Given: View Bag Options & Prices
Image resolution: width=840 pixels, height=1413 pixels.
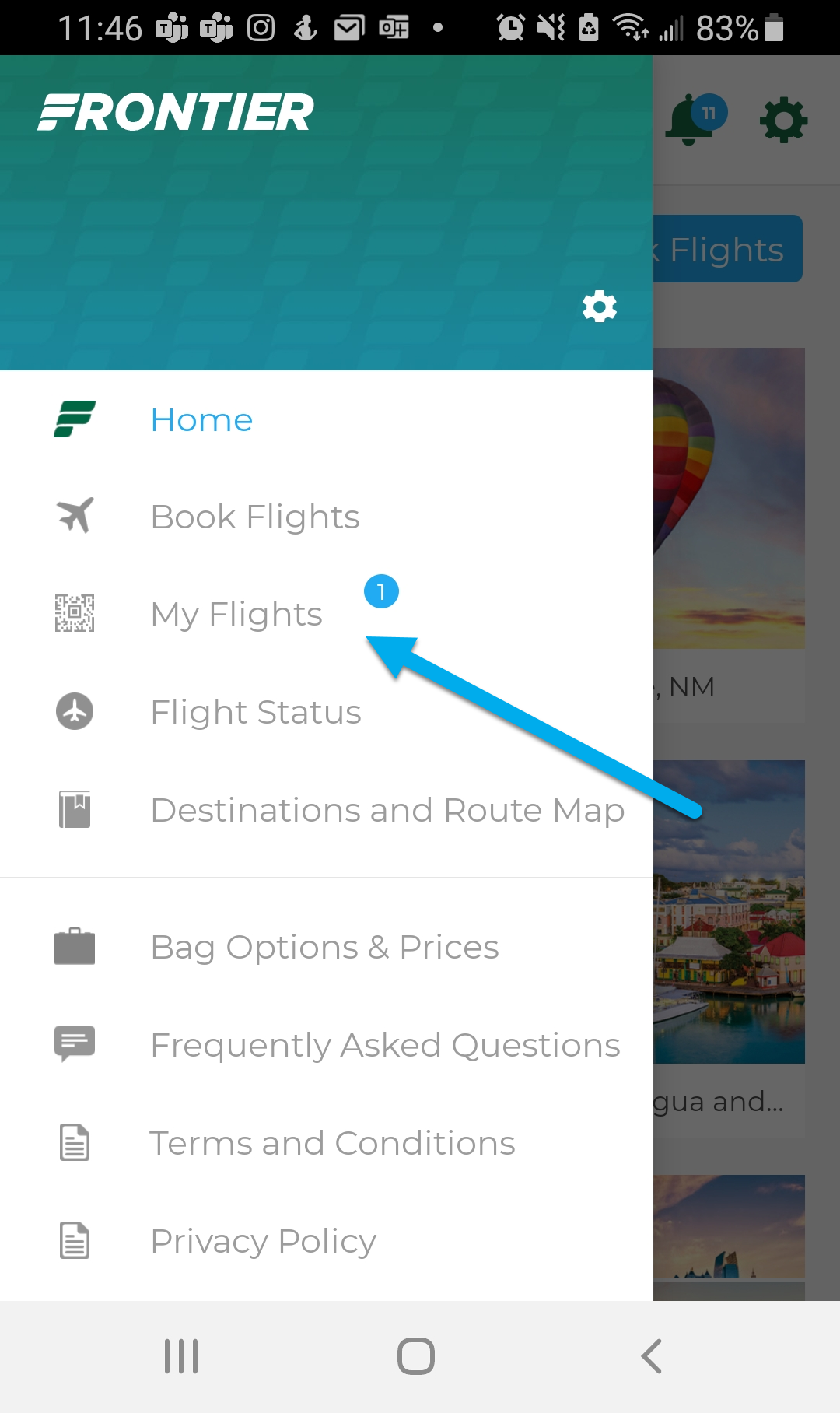Looking at the screenshot, I should pyautogui.click(x=324, y=947).
